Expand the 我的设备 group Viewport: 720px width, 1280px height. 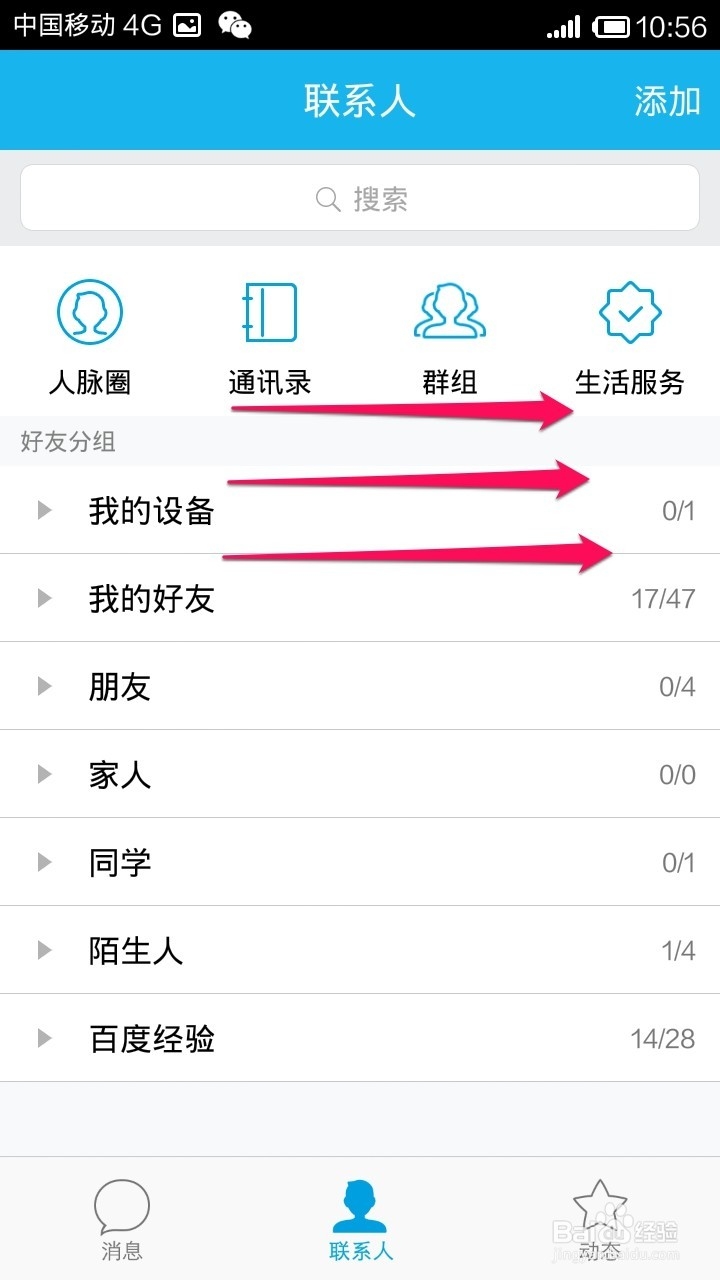pyautogui.click(x=42, y=510)
